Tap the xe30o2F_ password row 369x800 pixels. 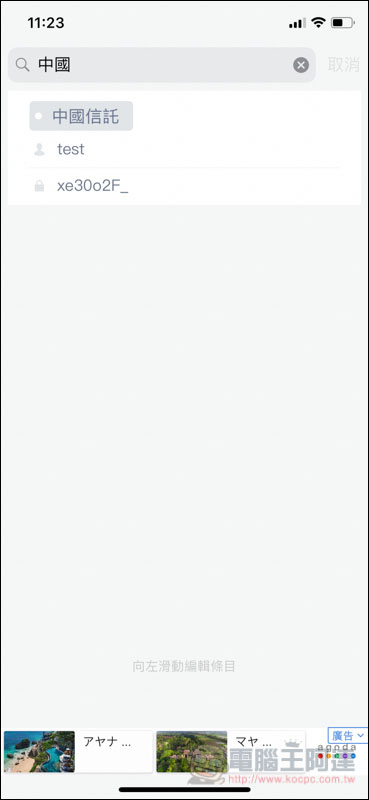click(x=184, y=186)
